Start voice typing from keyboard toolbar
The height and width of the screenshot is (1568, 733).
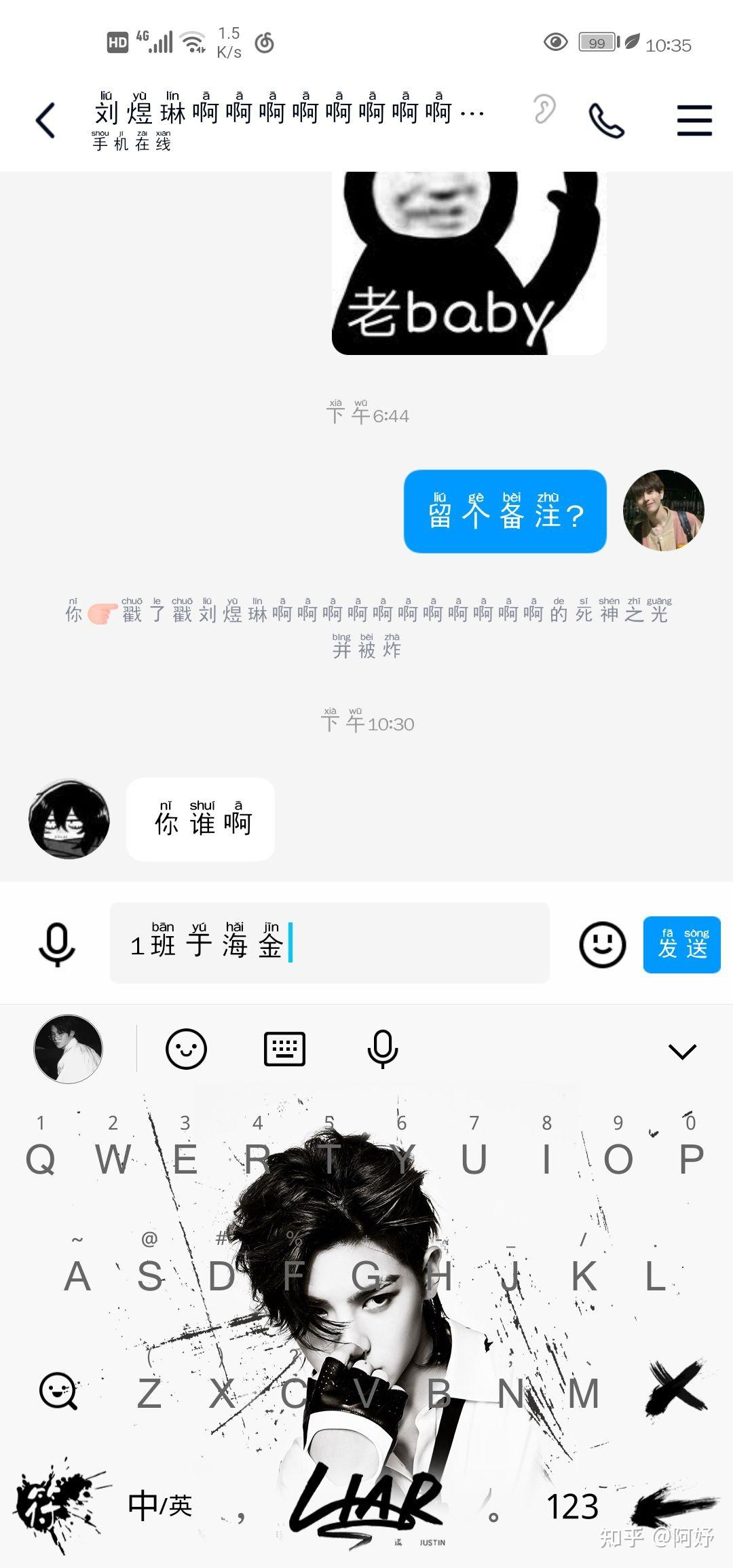pos(382,1049)
